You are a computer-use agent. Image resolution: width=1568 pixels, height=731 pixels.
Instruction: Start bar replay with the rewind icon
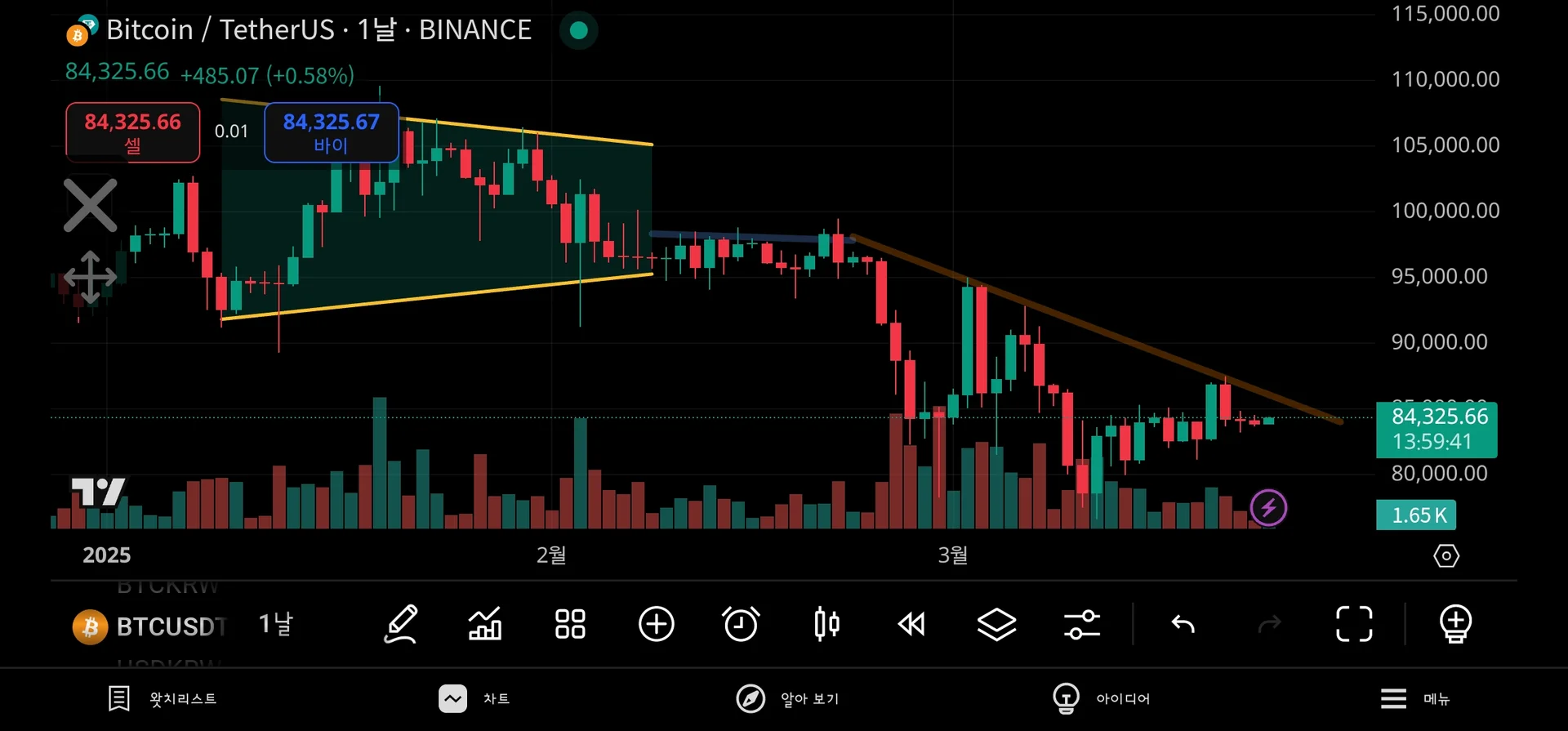click(x=911, y=625)
